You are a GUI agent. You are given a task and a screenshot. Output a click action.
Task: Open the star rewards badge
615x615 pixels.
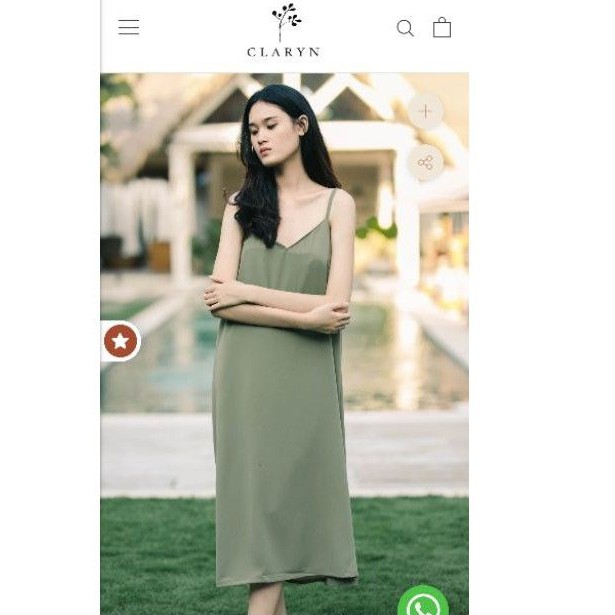pos(120,341)
